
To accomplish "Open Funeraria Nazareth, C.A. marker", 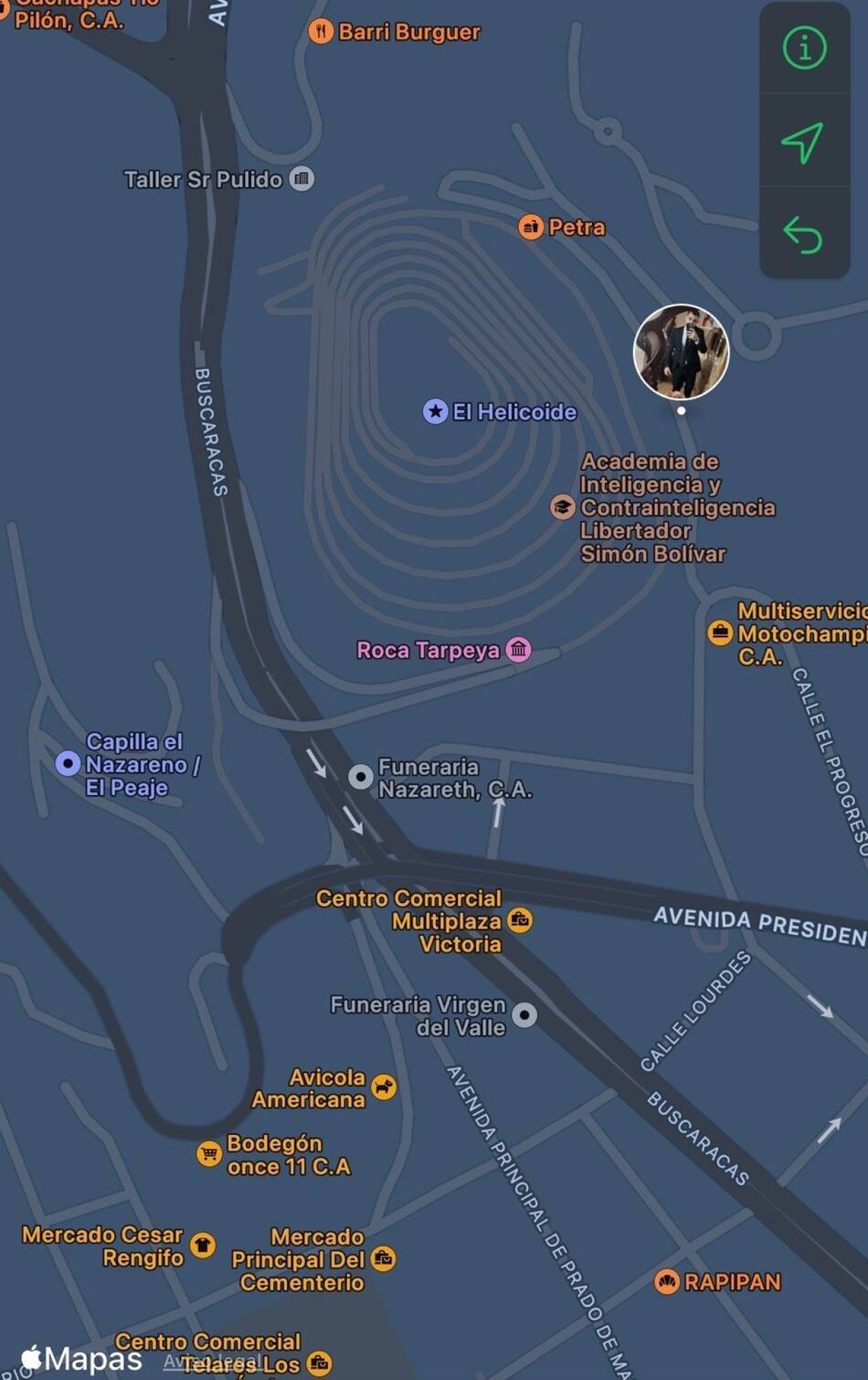I will pos(361,777).
